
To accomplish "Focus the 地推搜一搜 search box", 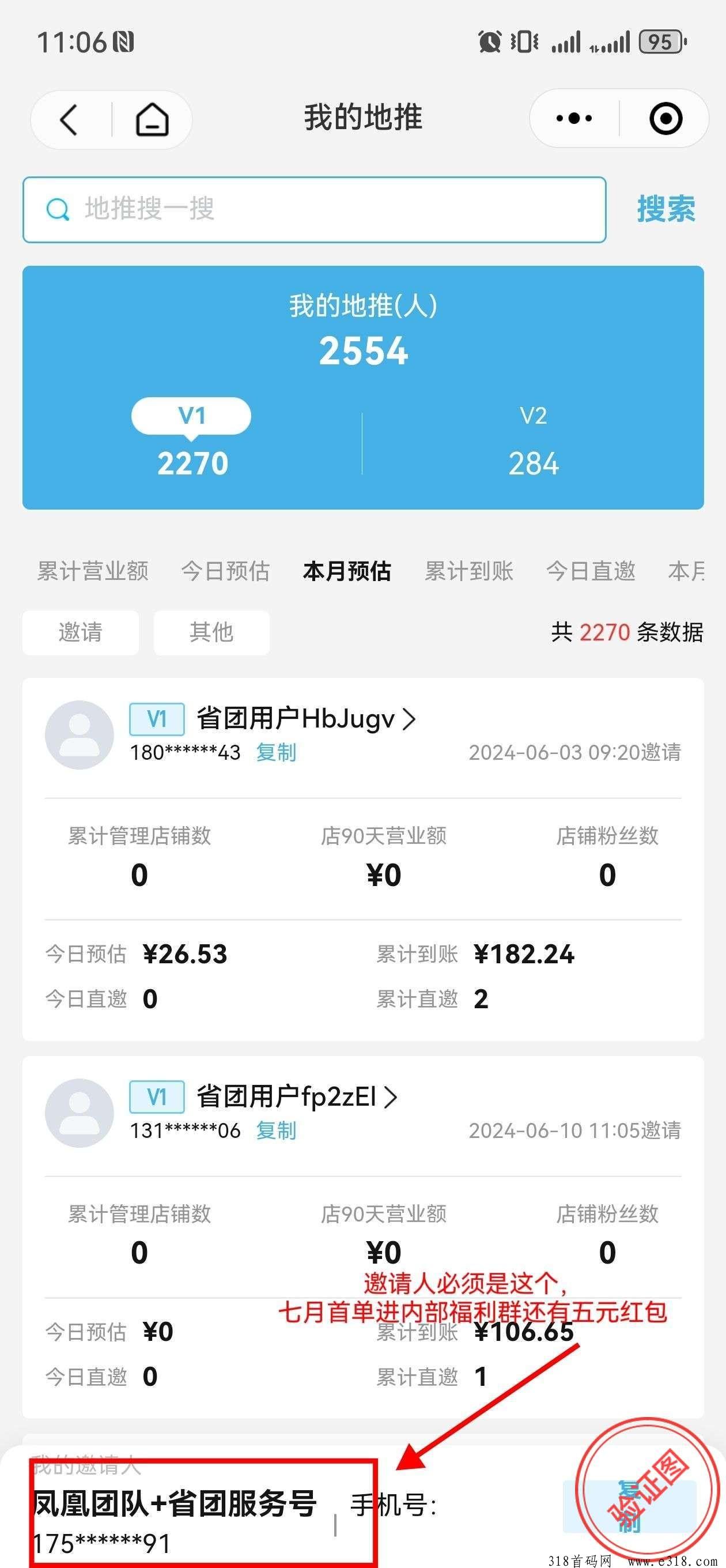I will tap(314, 210).
